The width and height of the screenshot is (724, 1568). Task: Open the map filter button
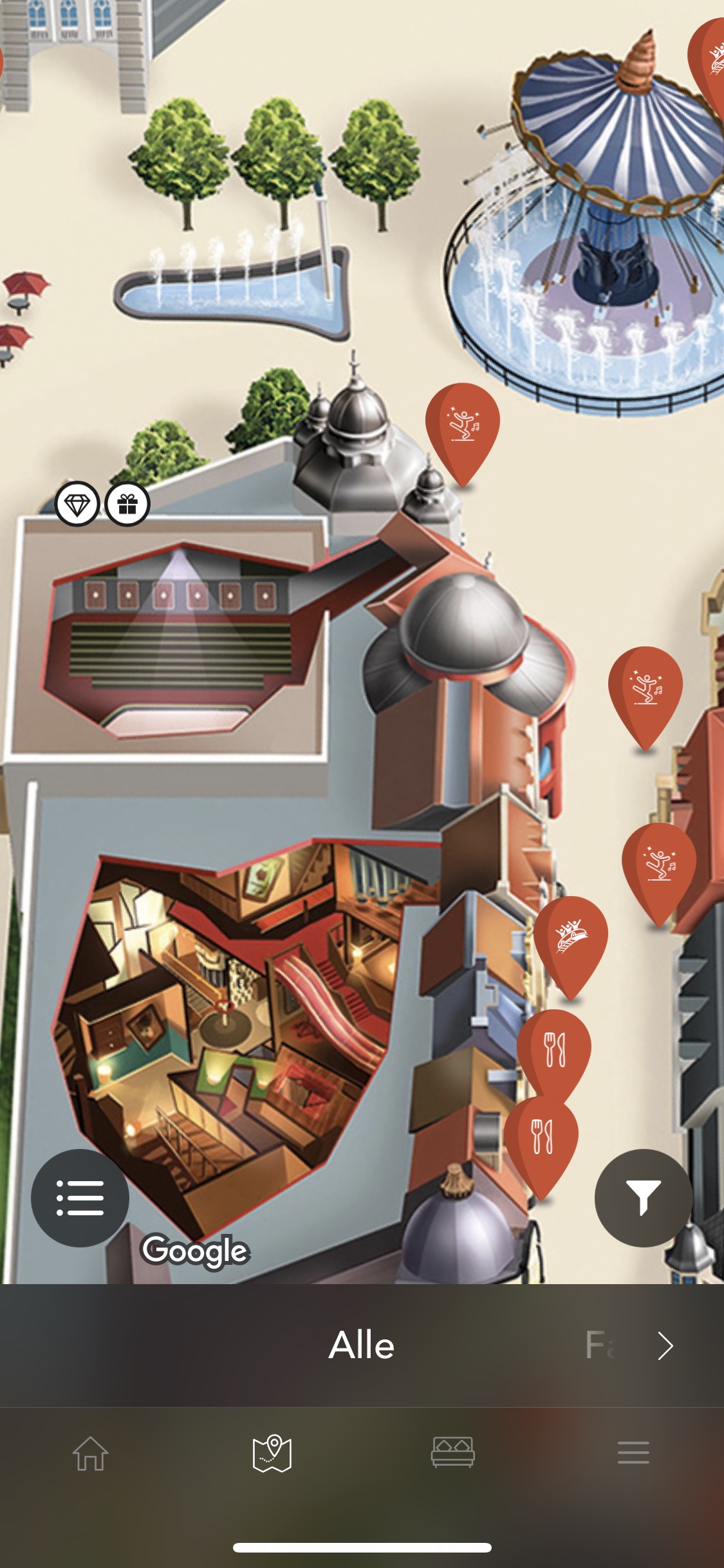pyautogui.click(x=643, y=1198)
